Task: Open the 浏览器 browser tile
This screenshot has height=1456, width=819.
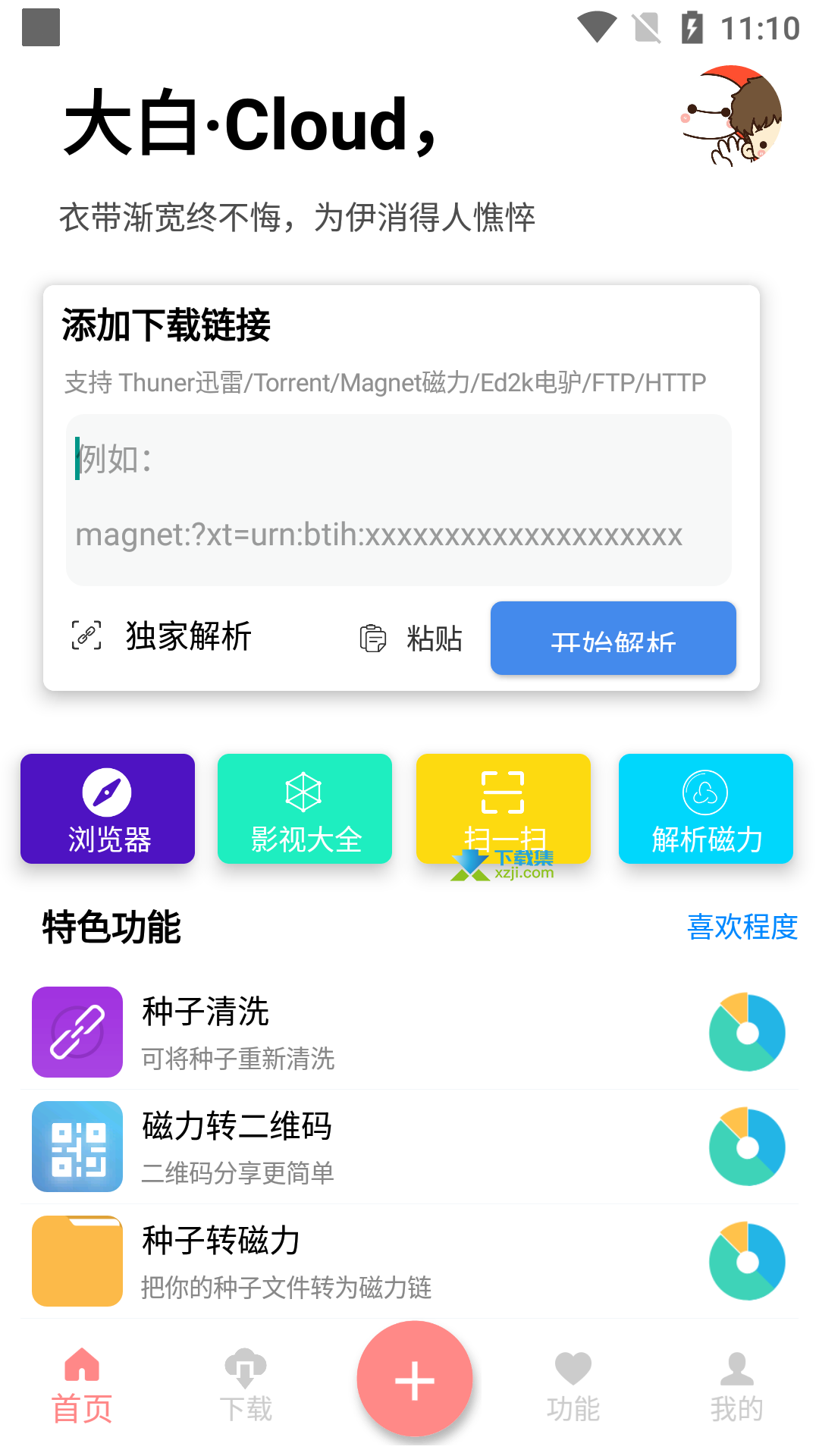Action: click(108, 808)
